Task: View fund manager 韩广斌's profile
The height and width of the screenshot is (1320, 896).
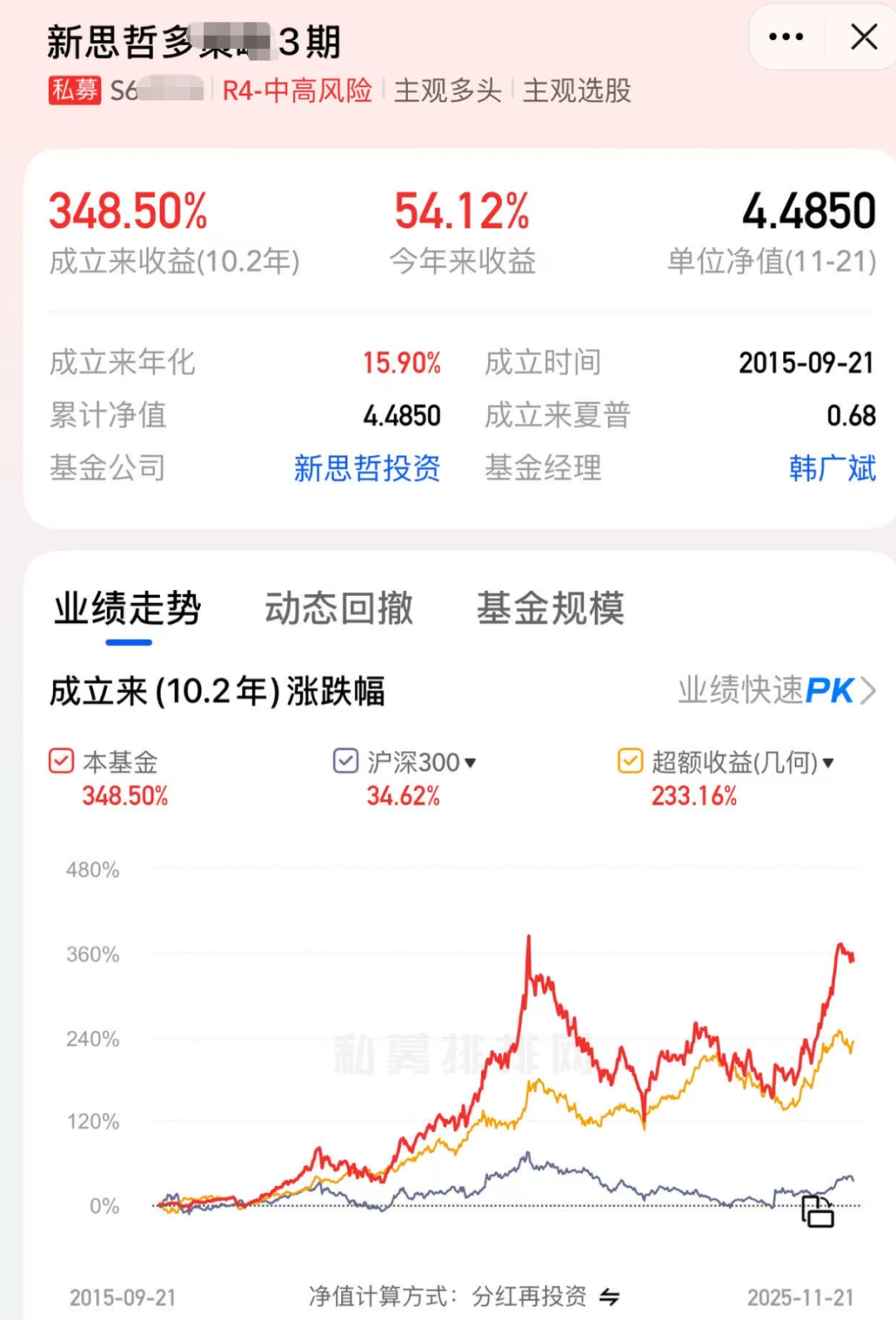Action: (x=832, y=469)
